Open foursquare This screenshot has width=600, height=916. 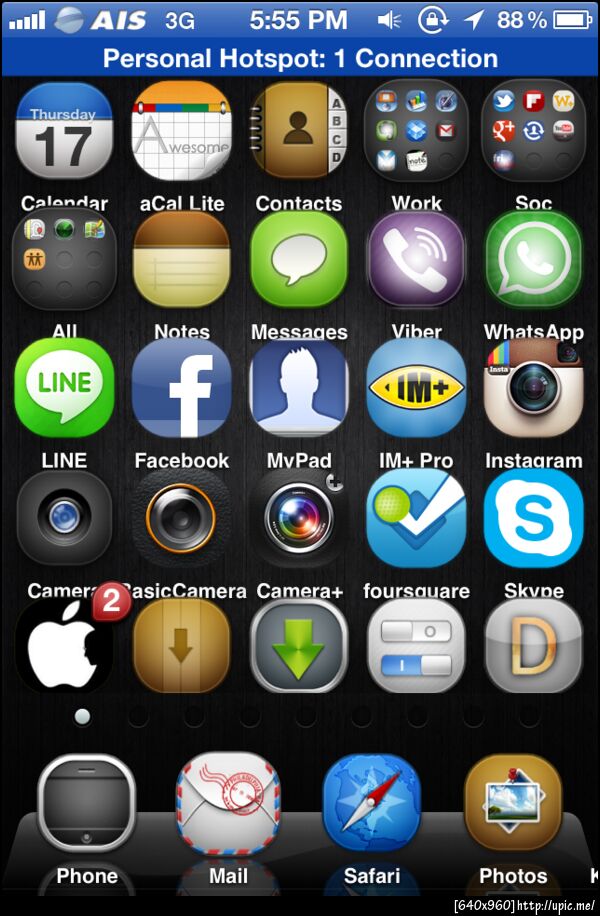pyautogui.click(x=416, y=518)
